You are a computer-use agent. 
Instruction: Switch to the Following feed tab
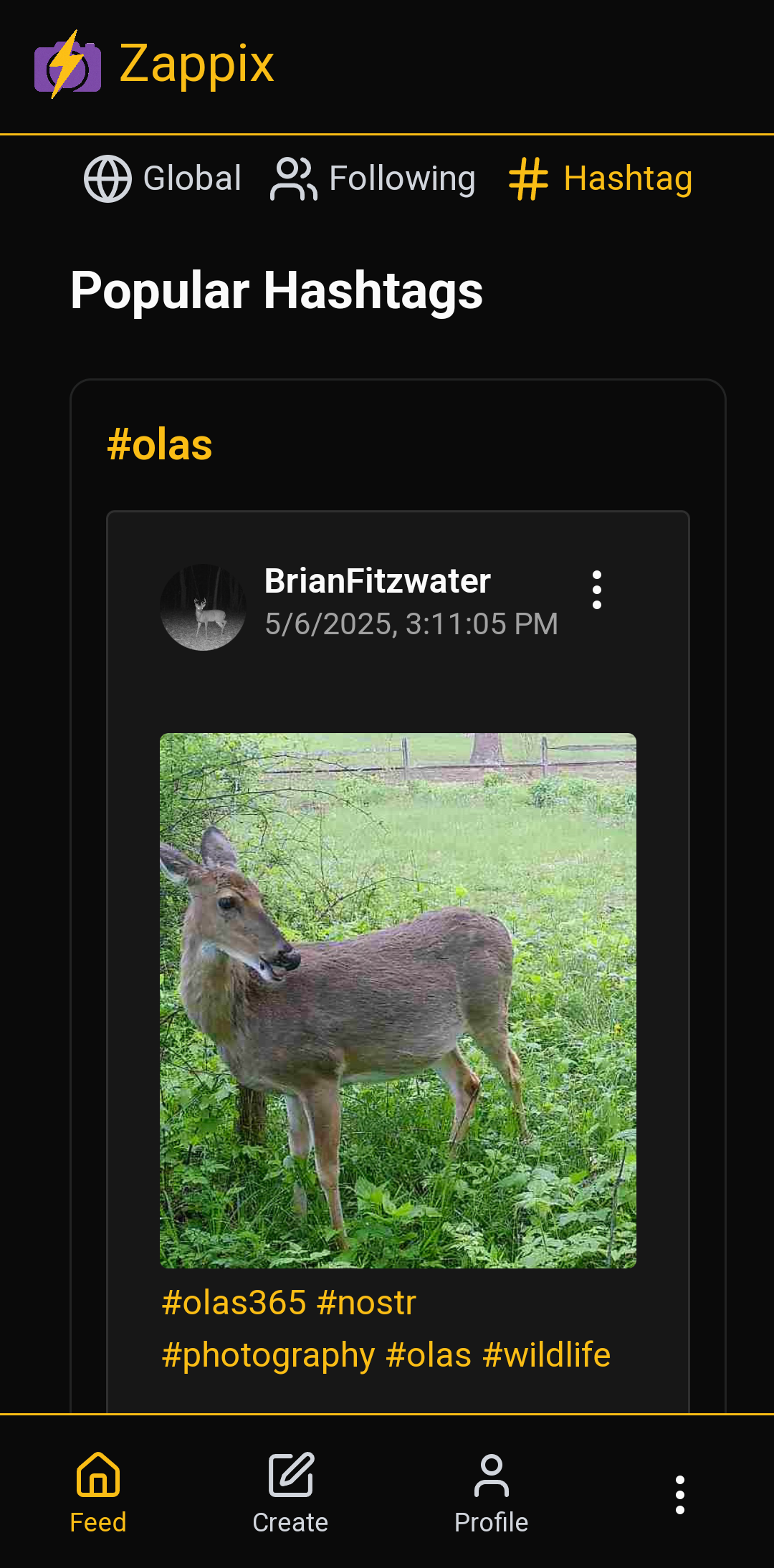pos(373,178)
